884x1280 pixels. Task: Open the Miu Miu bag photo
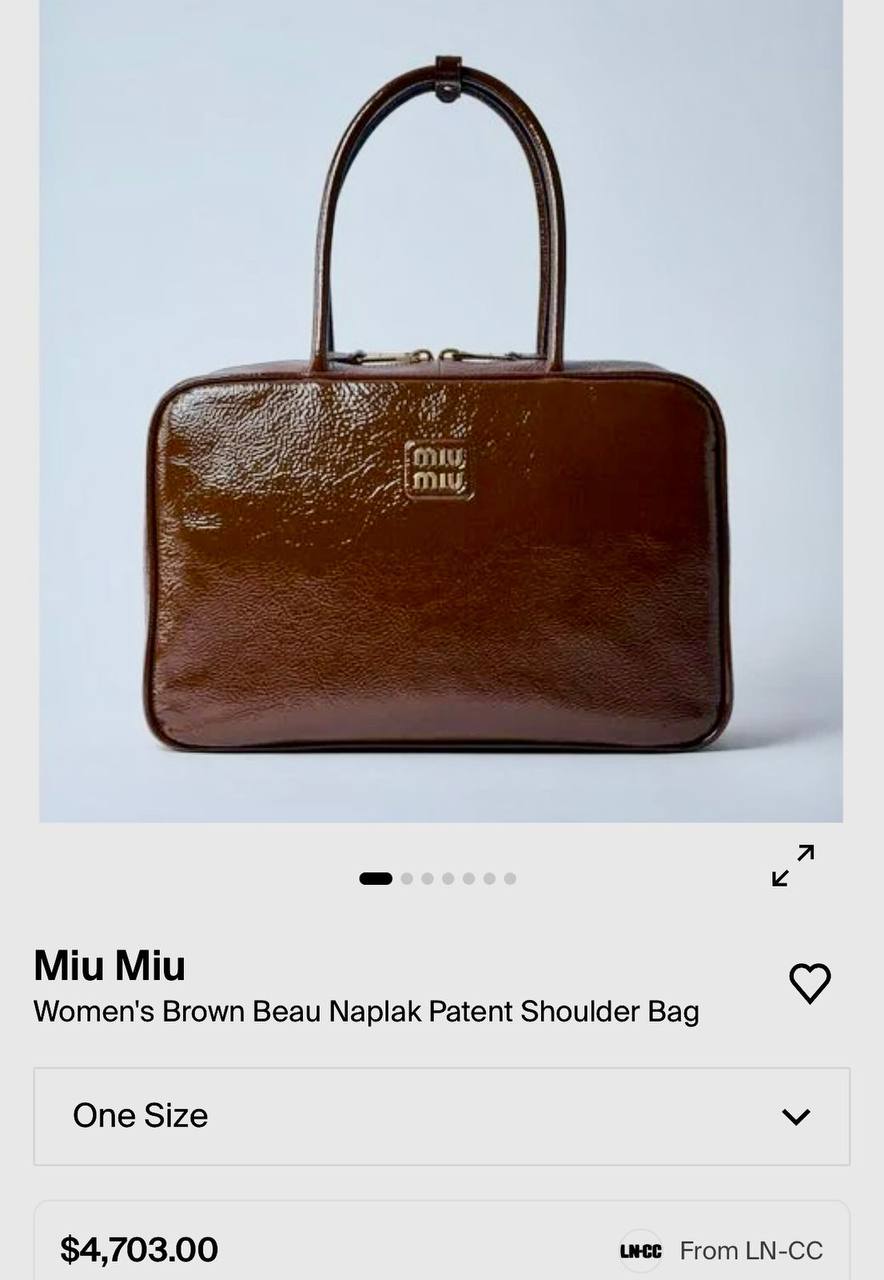(440, 420)
